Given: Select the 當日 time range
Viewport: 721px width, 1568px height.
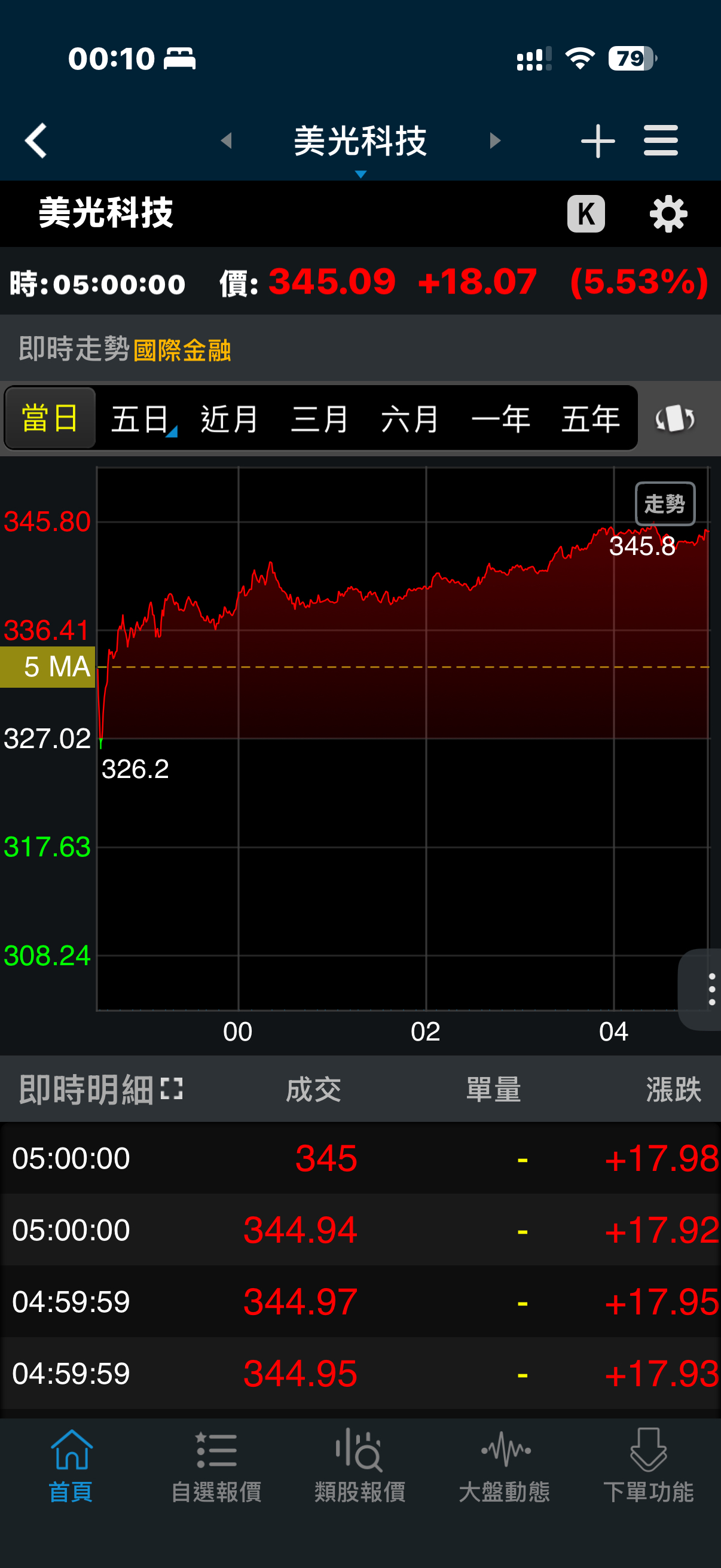Looking at the screenshot, I should [x=50, y=418].
